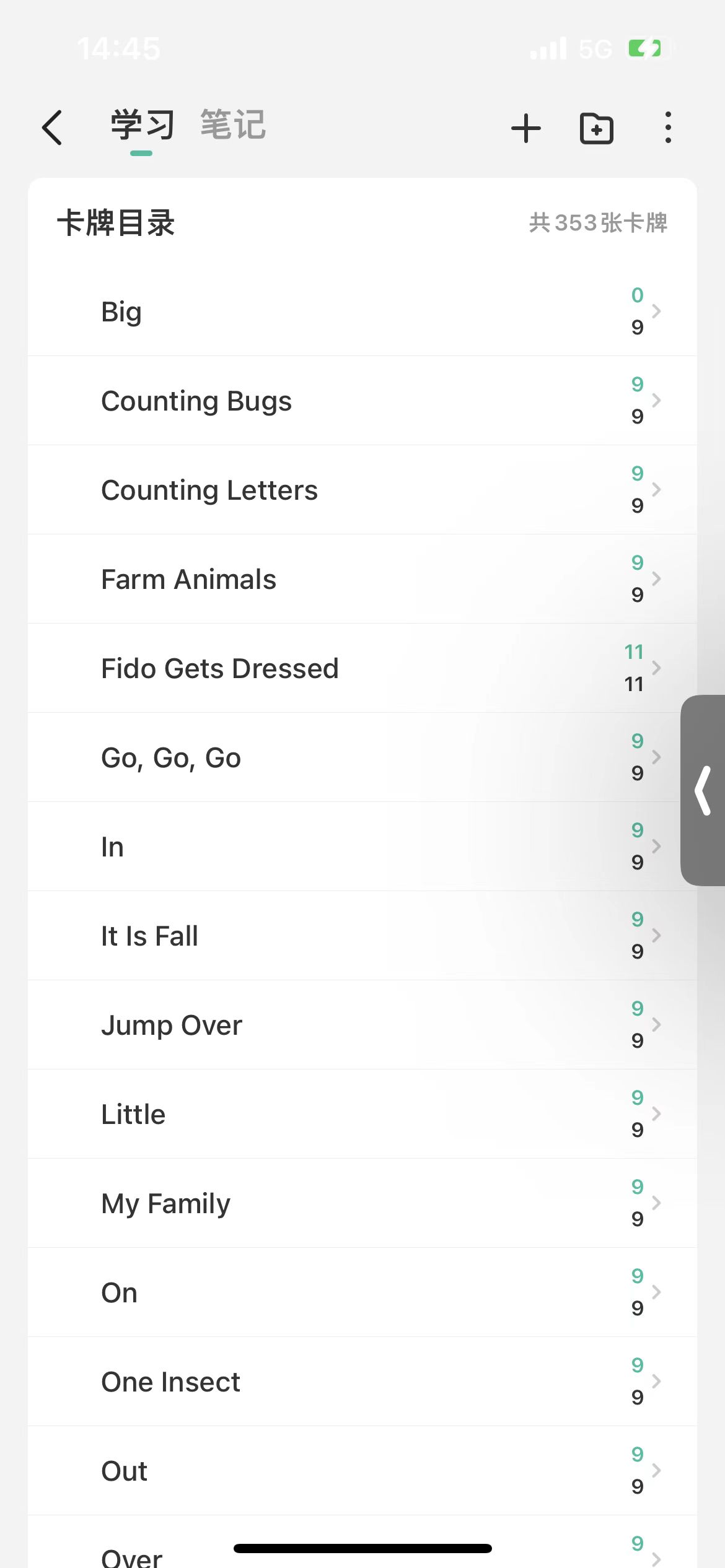Open the One Insect deck

tap(362, 1382)
